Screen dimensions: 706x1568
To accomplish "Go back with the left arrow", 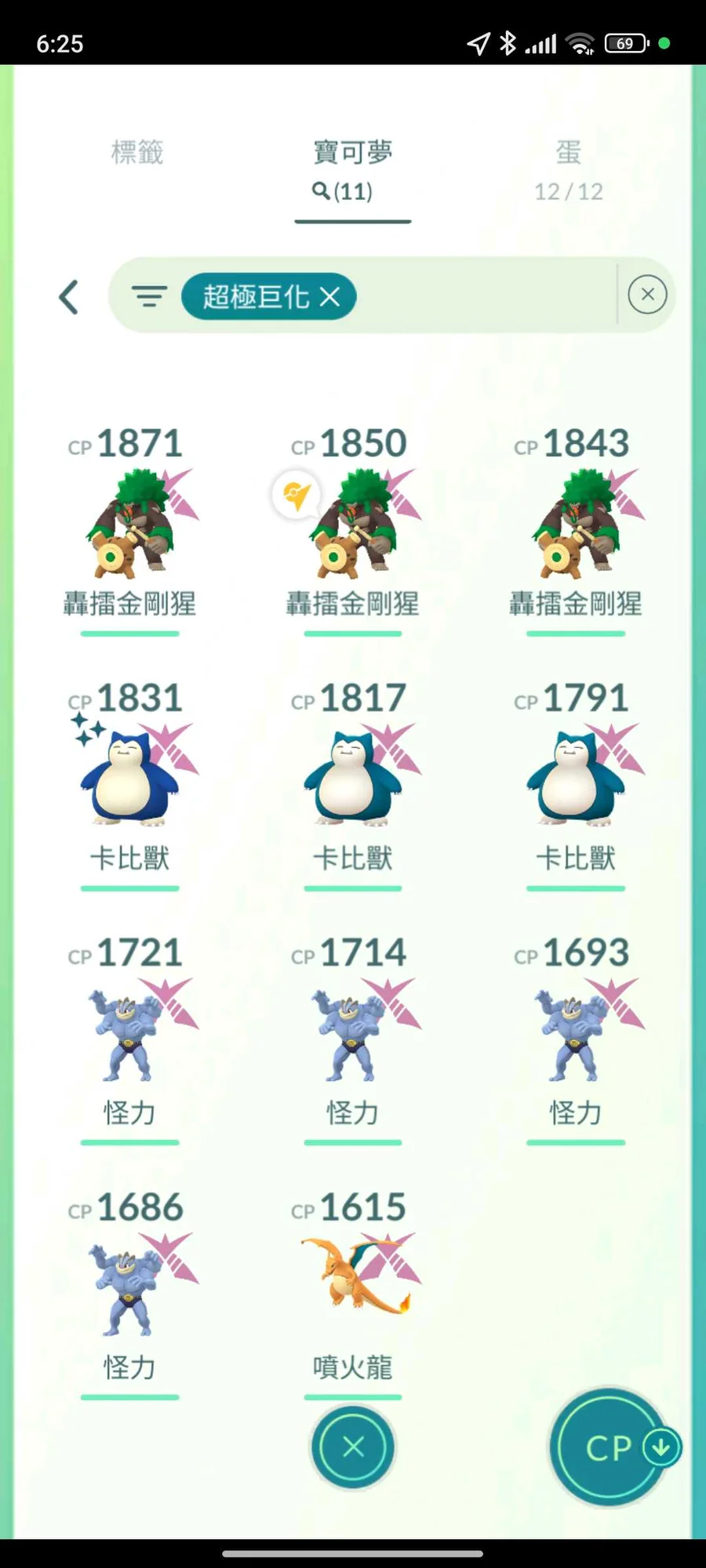I will pyautogui.click(x=69, y=297).
